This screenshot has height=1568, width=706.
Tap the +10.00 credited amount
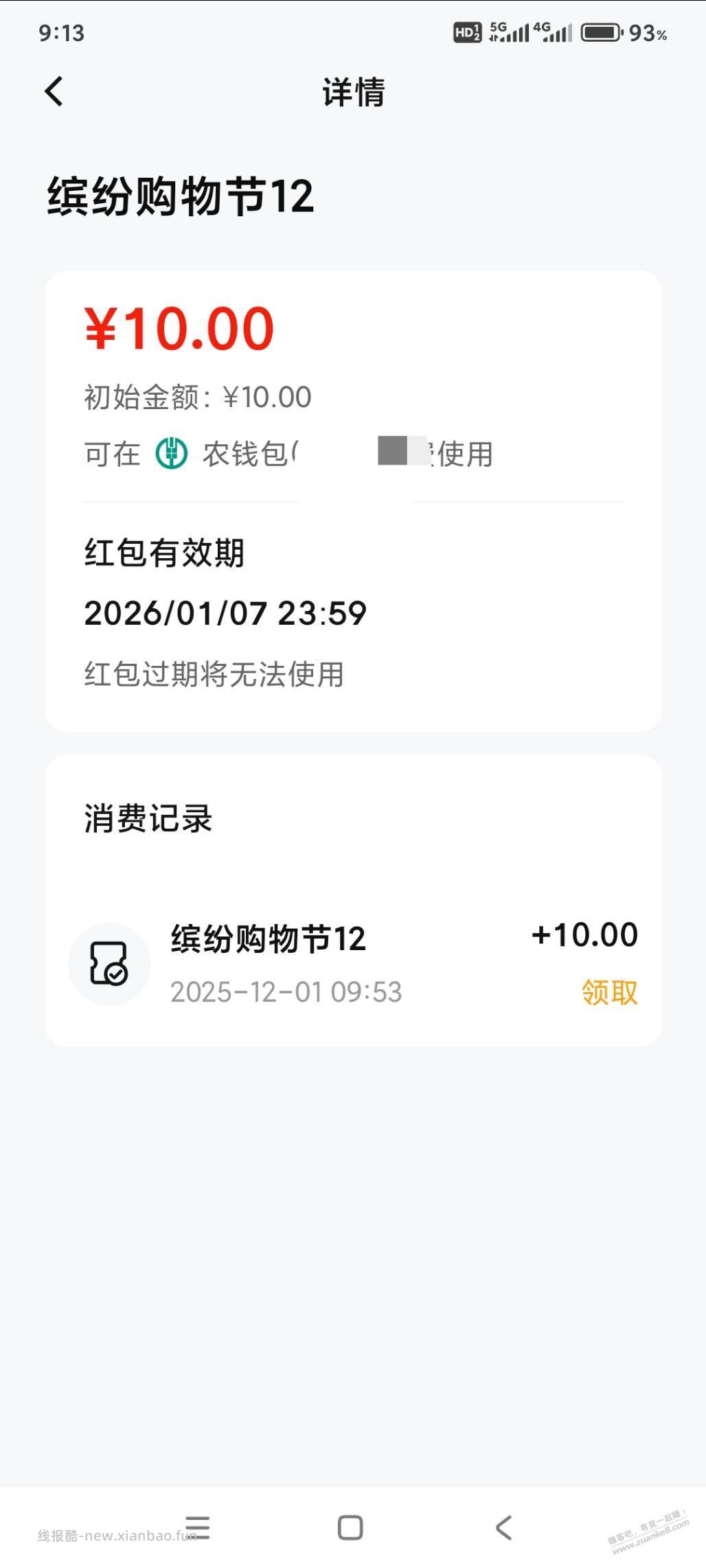coord(584,934)
